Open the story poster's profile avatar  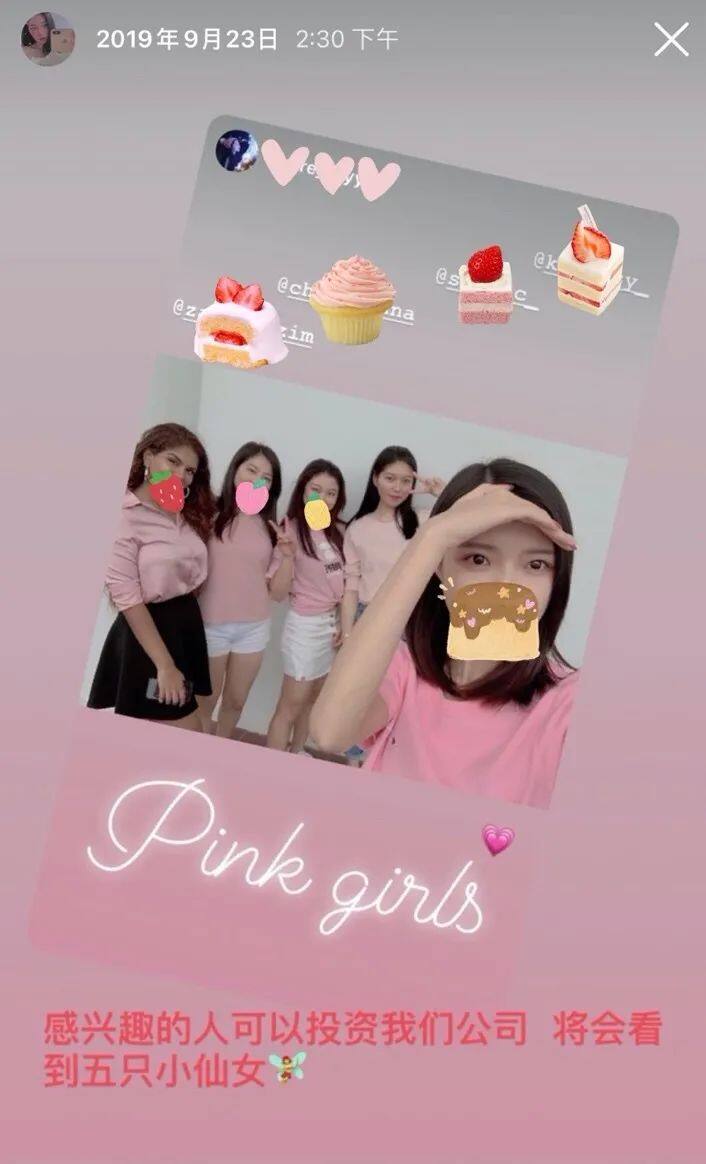48,39
